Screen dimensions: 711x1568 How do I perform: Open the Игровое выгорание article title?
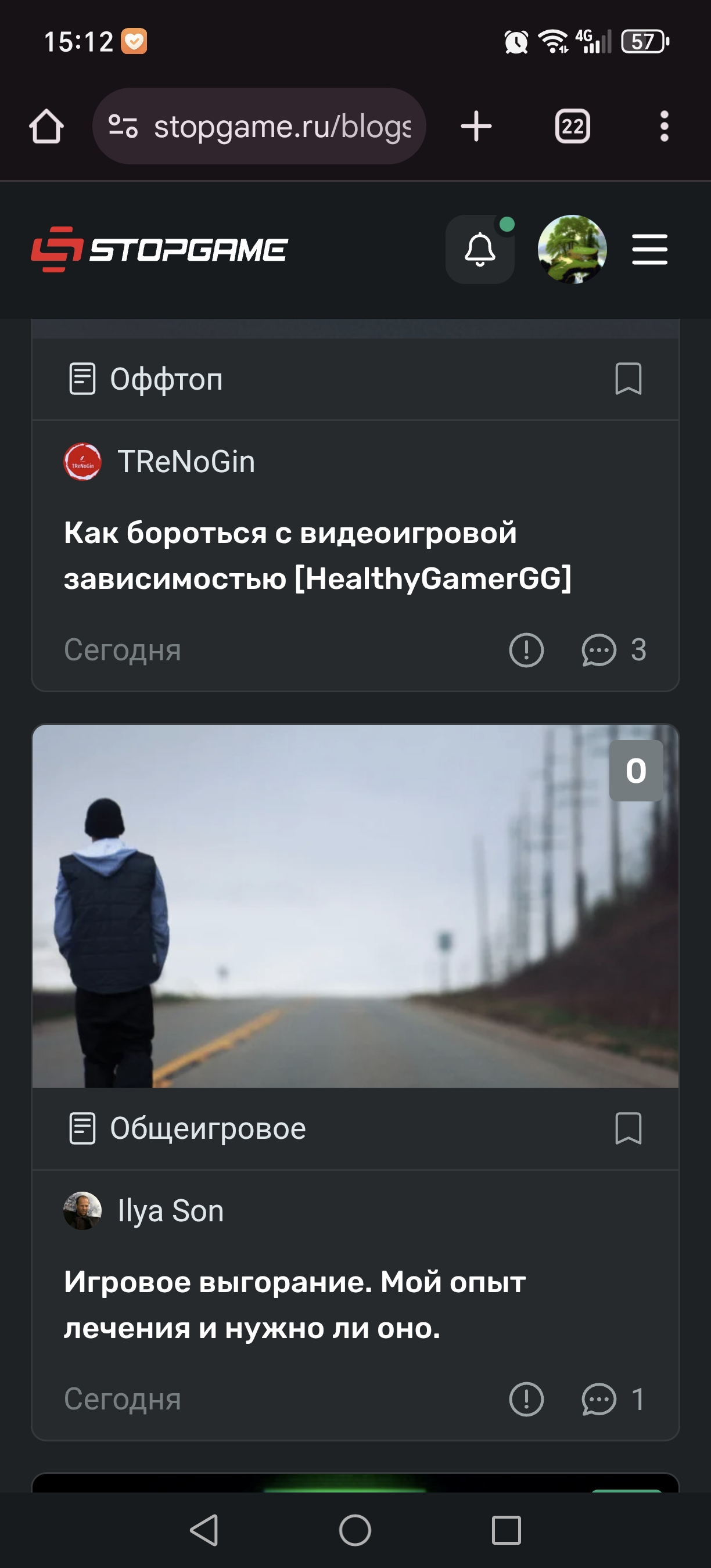[x=295, y=1304]
